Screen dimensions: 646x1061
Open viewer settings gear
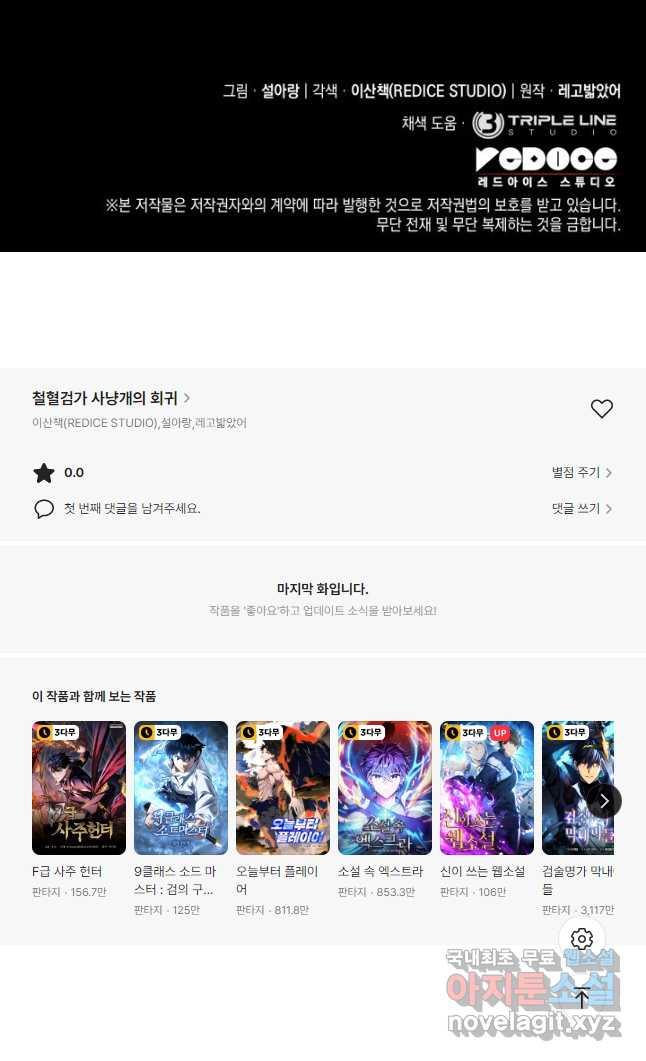582,939
